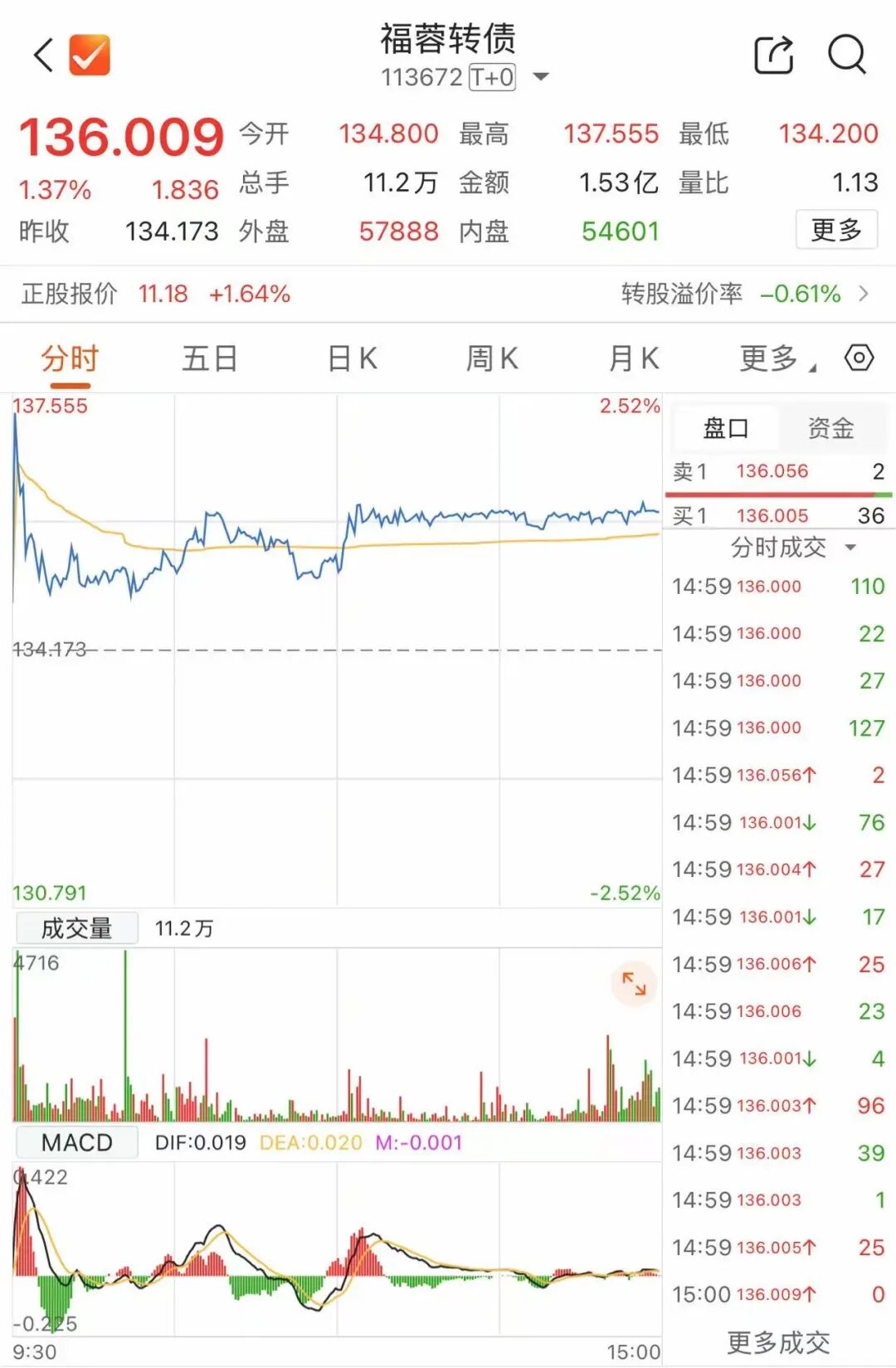Switch to the 周K chart tab
Screen dimensions: 896x1368
click(492, 359)
